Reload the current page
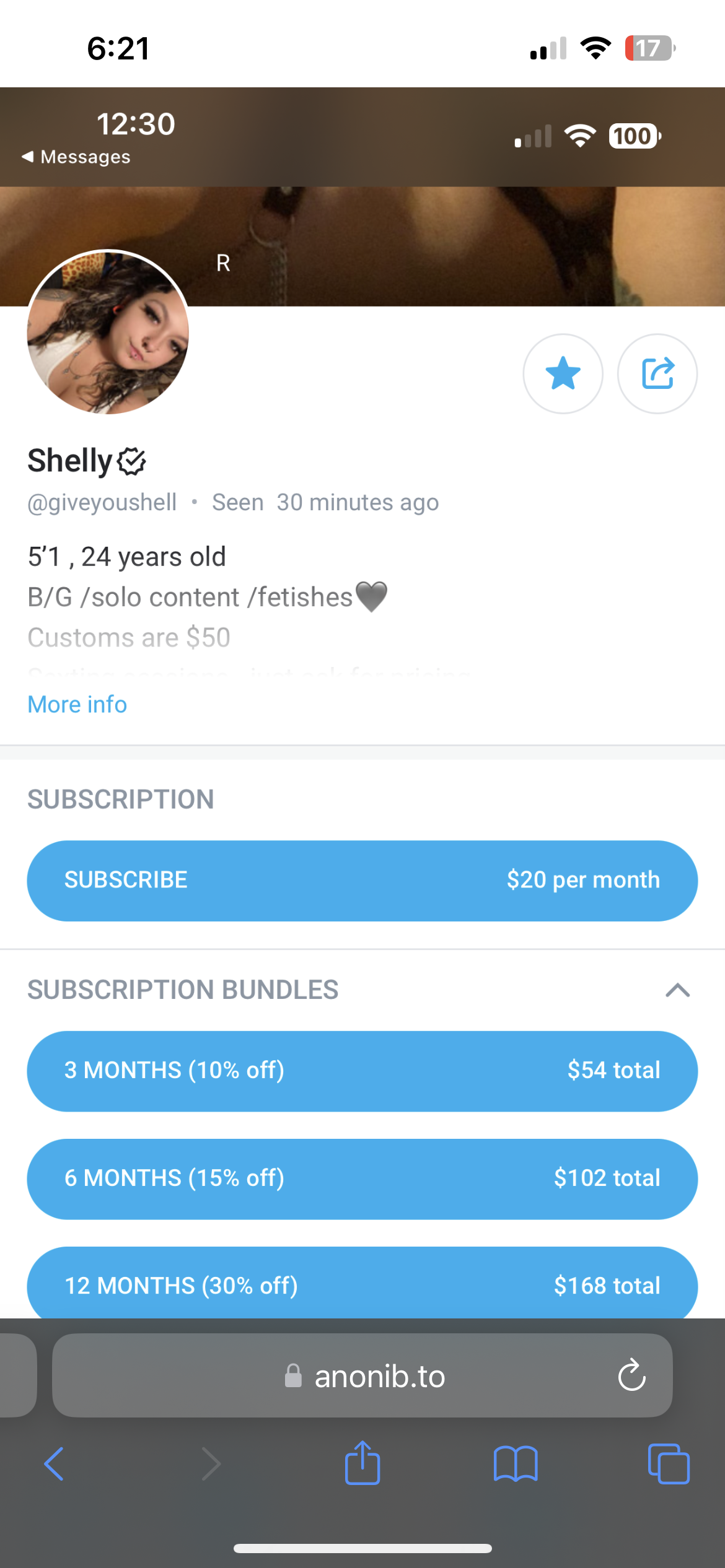725x1568 pixels. pyautogui.click(x=631, y=1375)
